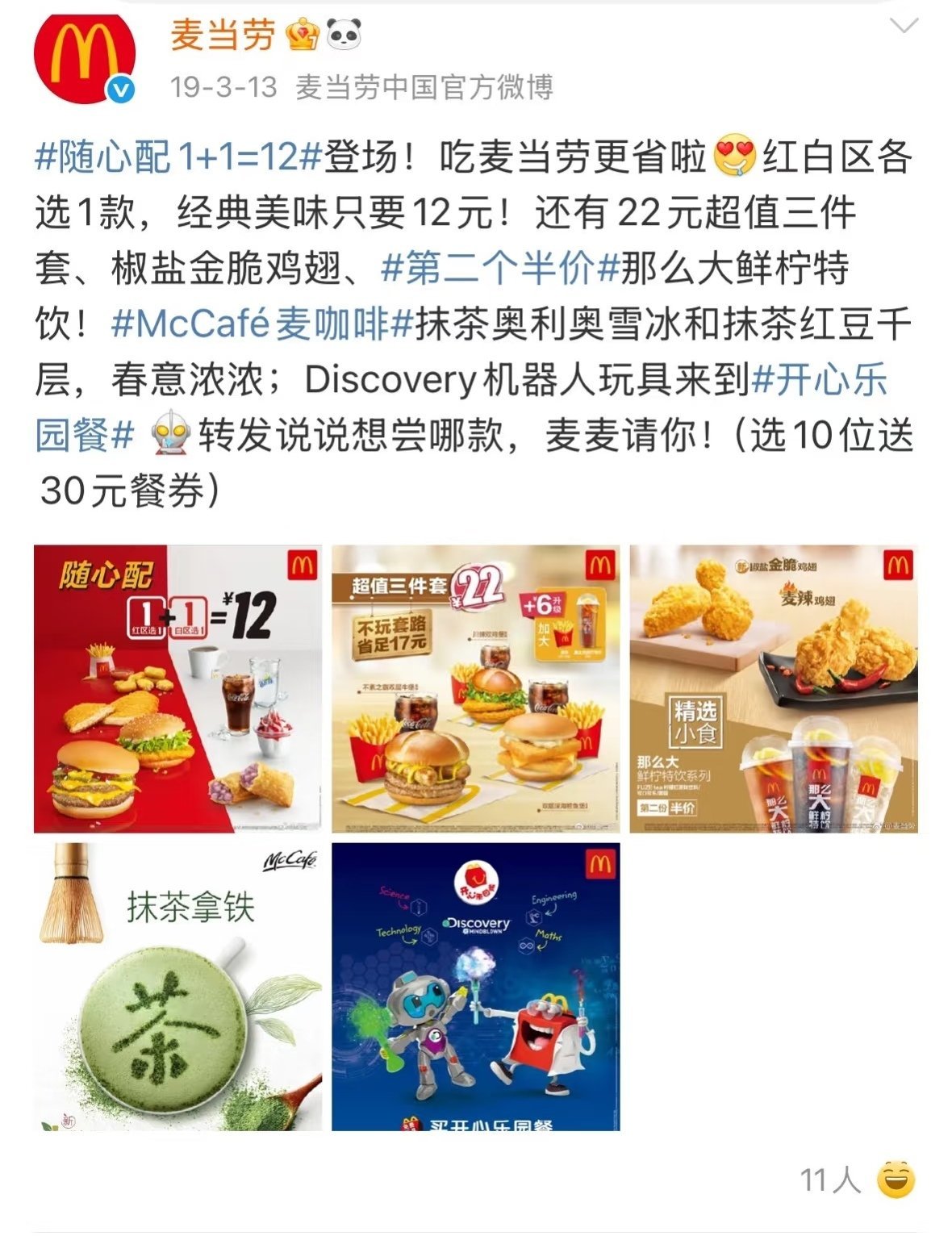The image size is (952, 1236).
Task: Expand the post options chevron
Action: click(x=903, y=27)
